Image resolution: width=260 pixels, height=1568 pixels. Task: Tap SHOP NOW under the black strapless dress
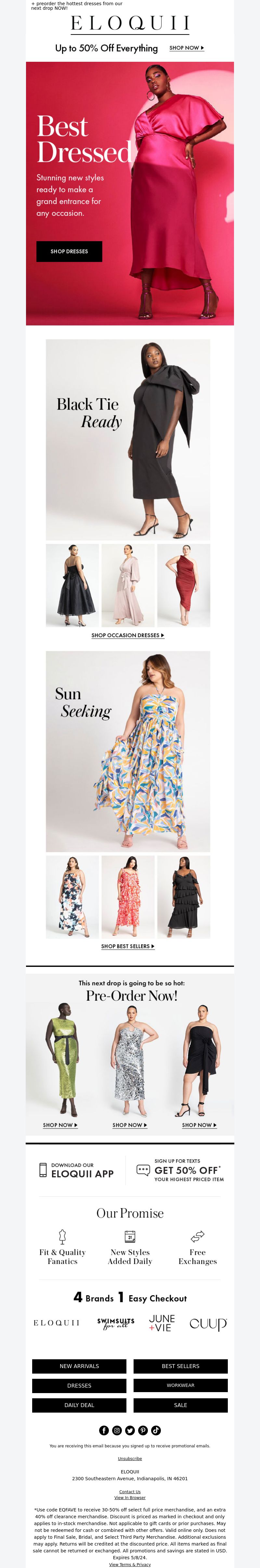pyautogui.click(x=199, y=1125)
